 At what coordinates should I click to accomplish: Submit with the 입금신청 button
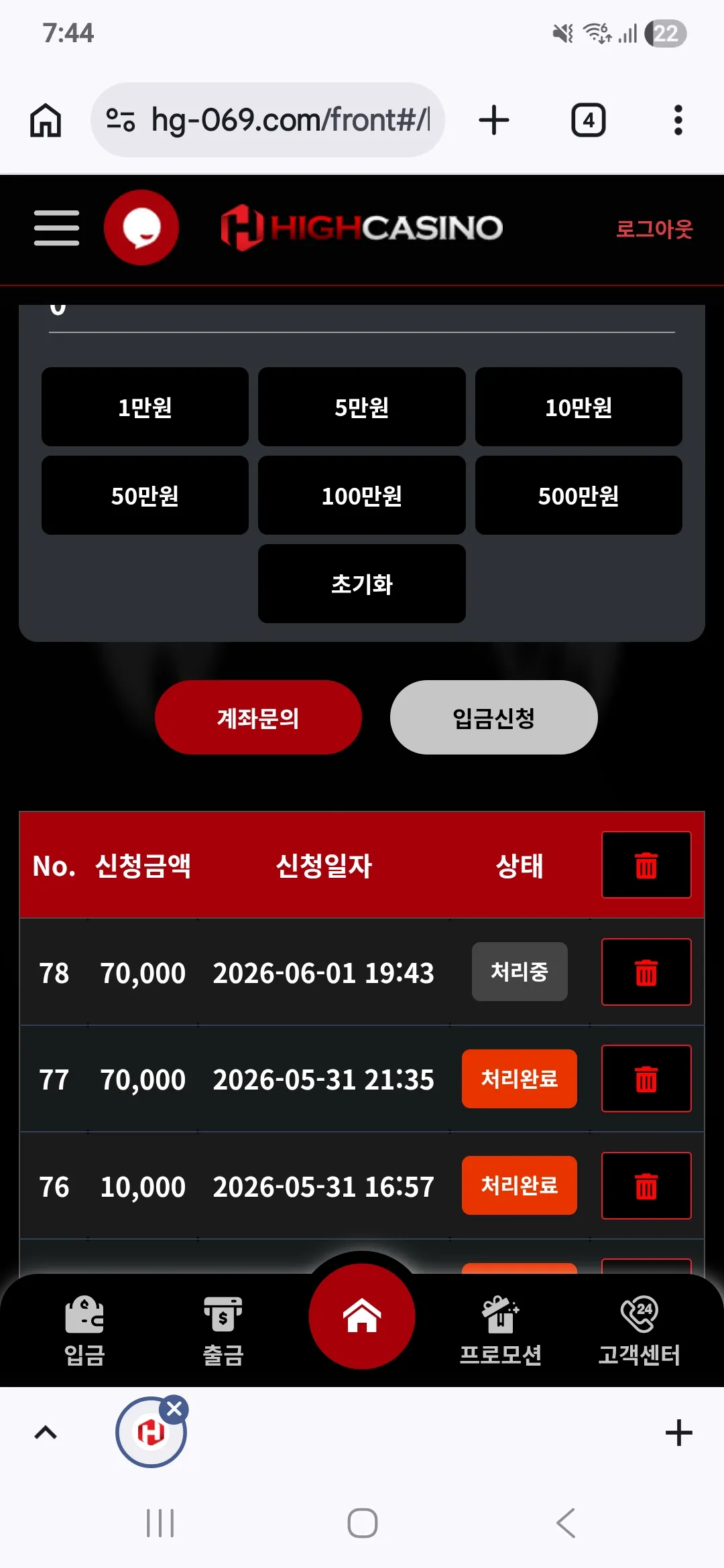click(x=494, y=718)
